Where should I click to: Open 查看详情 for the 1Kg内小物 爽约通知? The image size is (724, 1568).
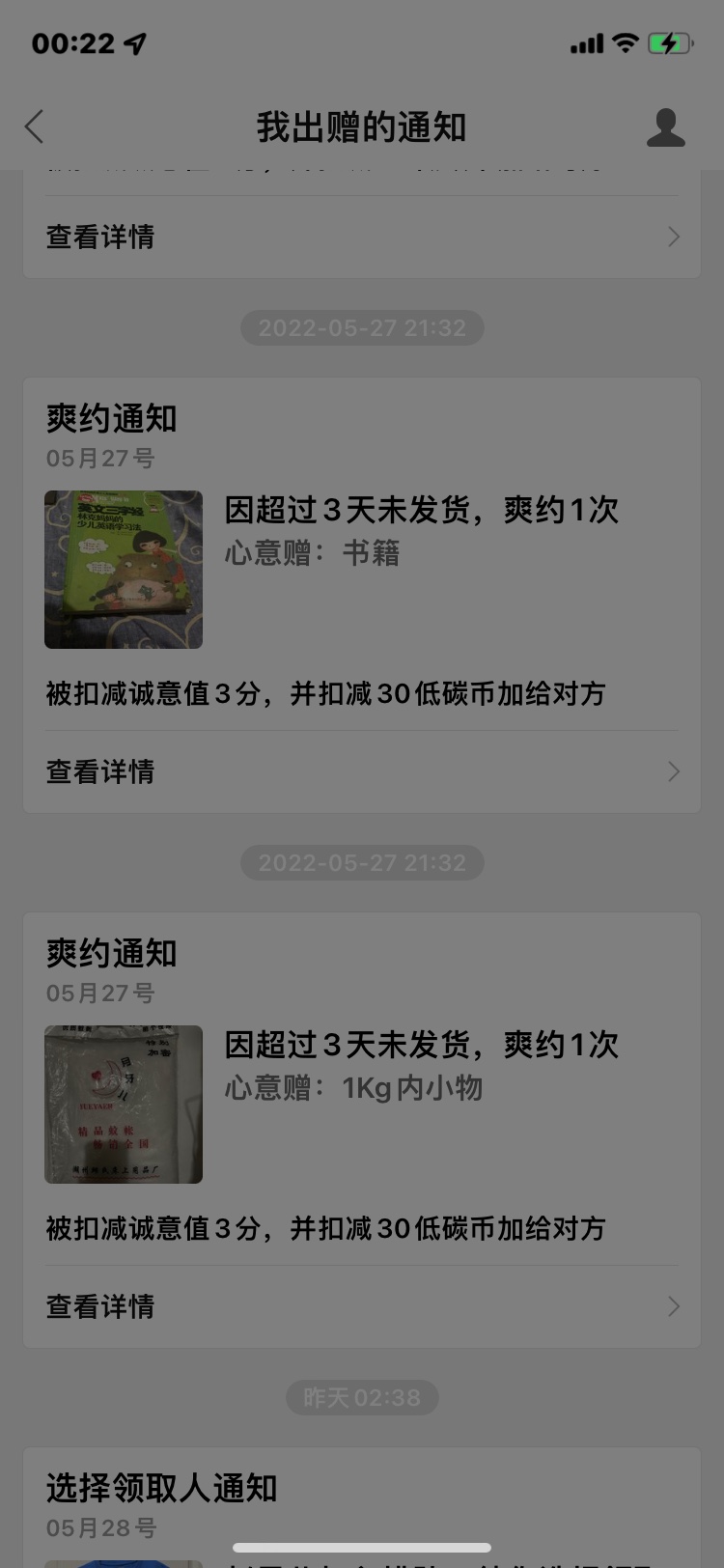point(362,1306)
